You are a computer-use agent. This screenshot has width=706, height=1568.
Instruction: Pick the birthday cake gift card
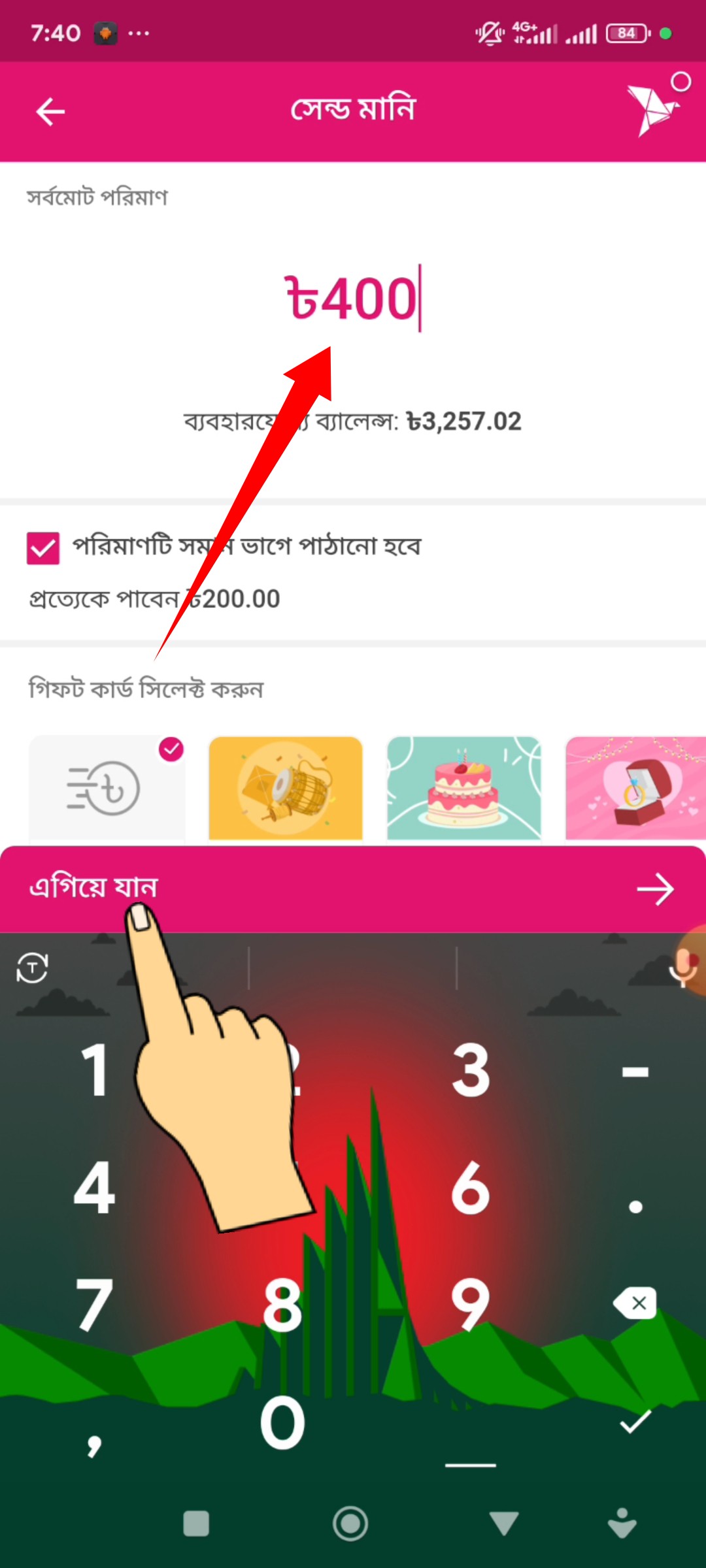tap(463, 788)
